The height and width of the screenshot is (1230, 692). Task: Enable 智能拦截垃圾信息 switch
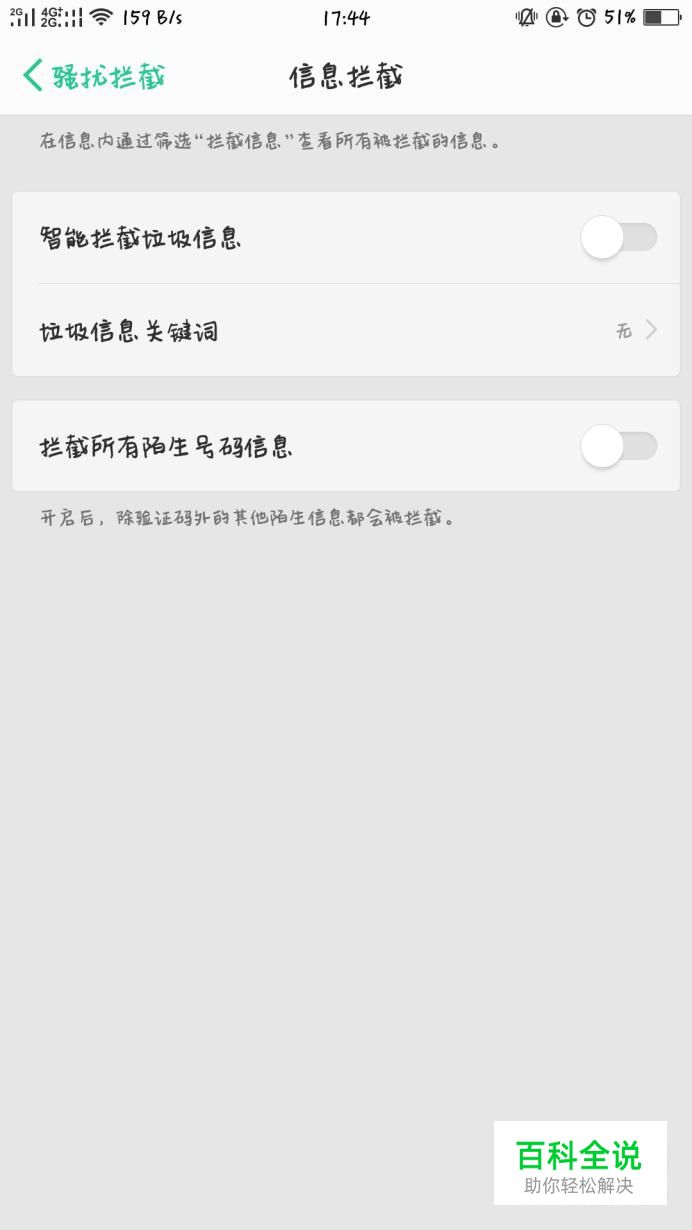[x=619, y=238]
